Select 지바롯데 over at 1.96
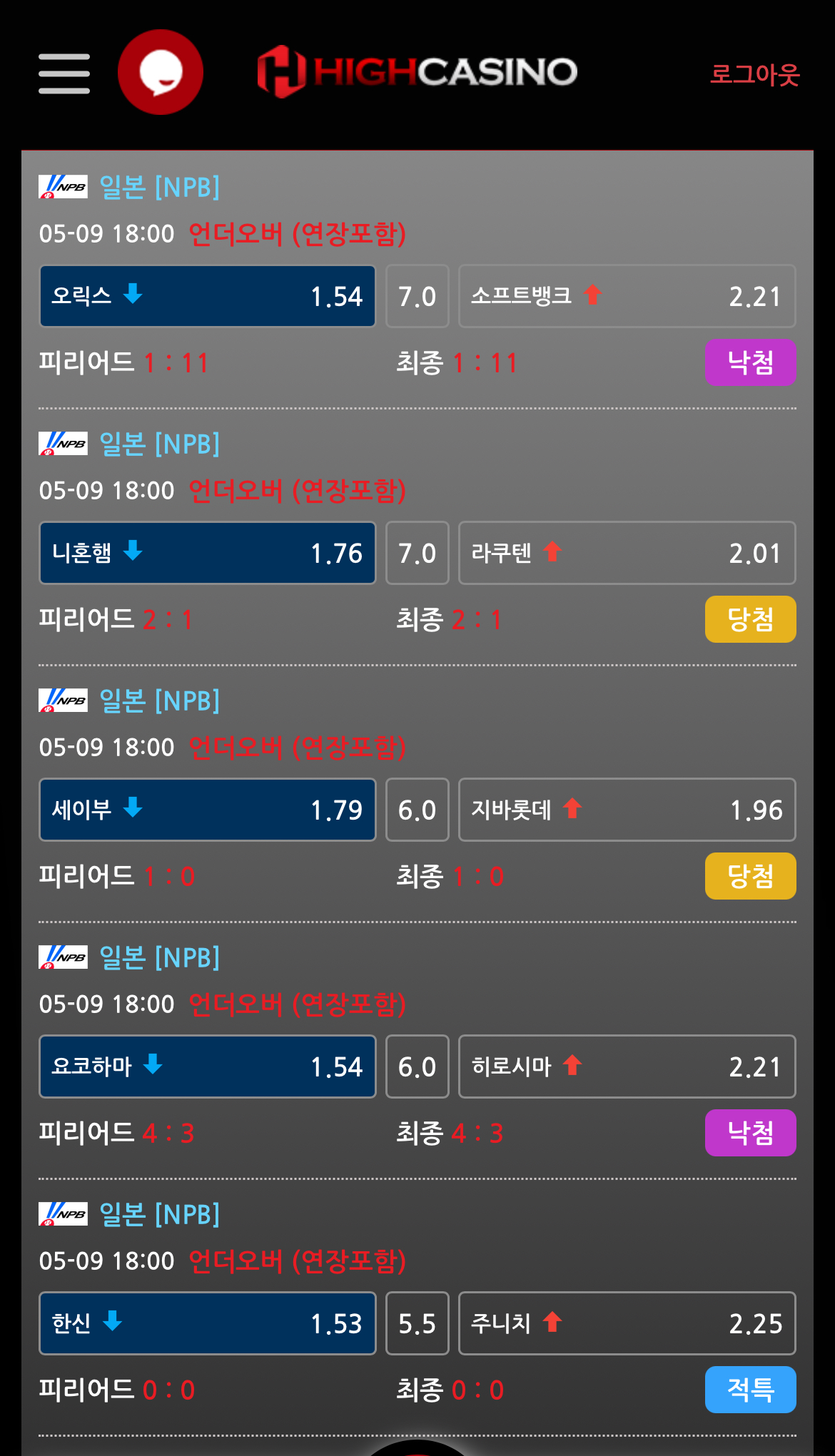 click(627, 810)
